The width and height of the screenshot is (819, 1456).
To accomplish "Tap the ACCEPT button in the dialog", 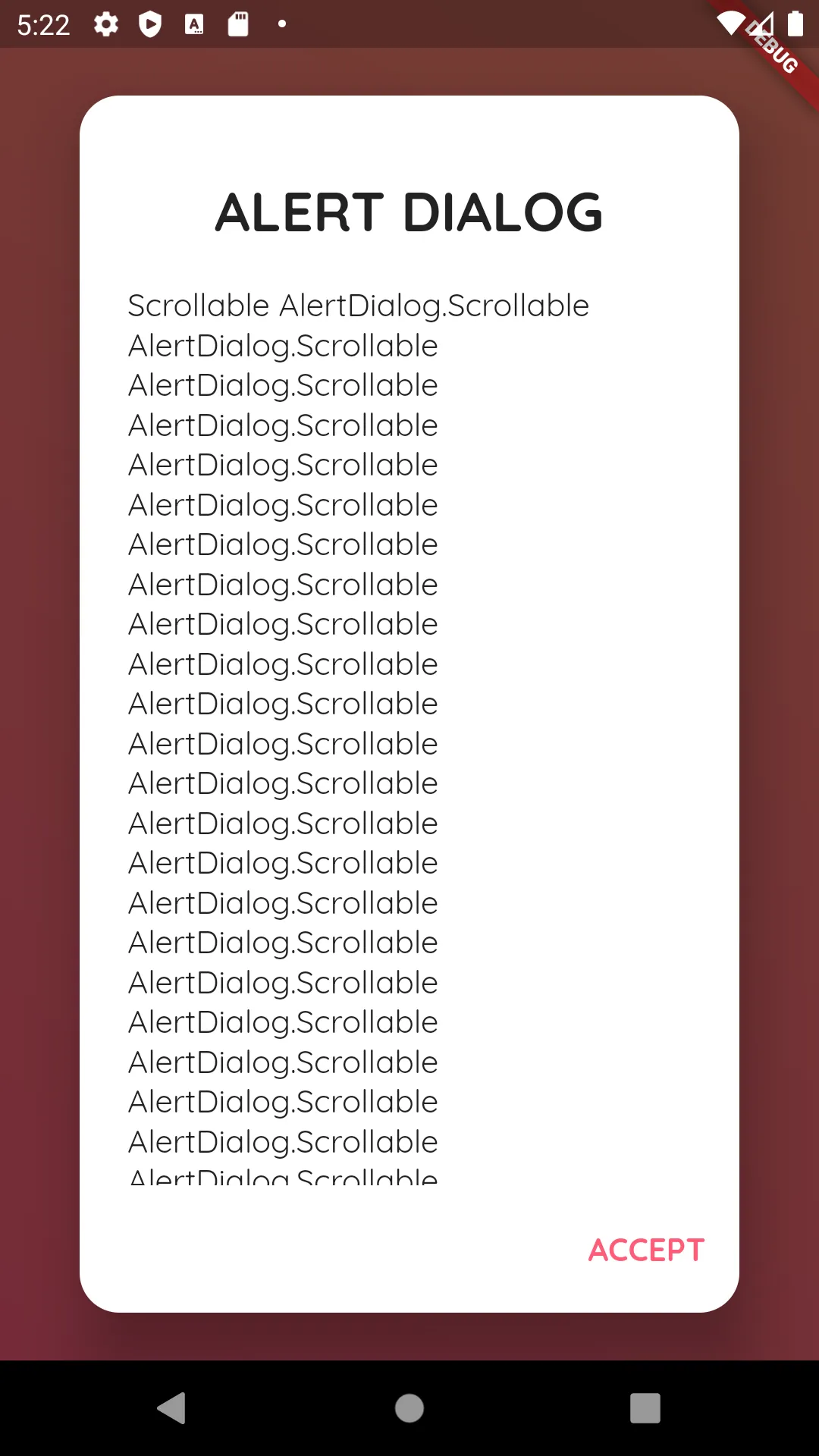I will coord(646,1250).
